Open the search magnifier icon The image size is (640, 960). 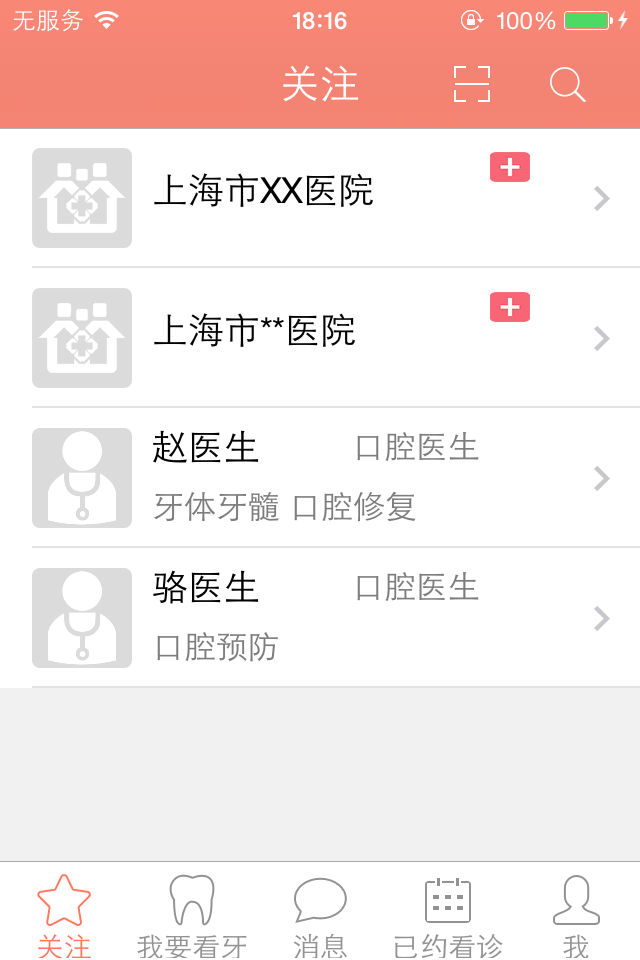(x=567, y=85)
